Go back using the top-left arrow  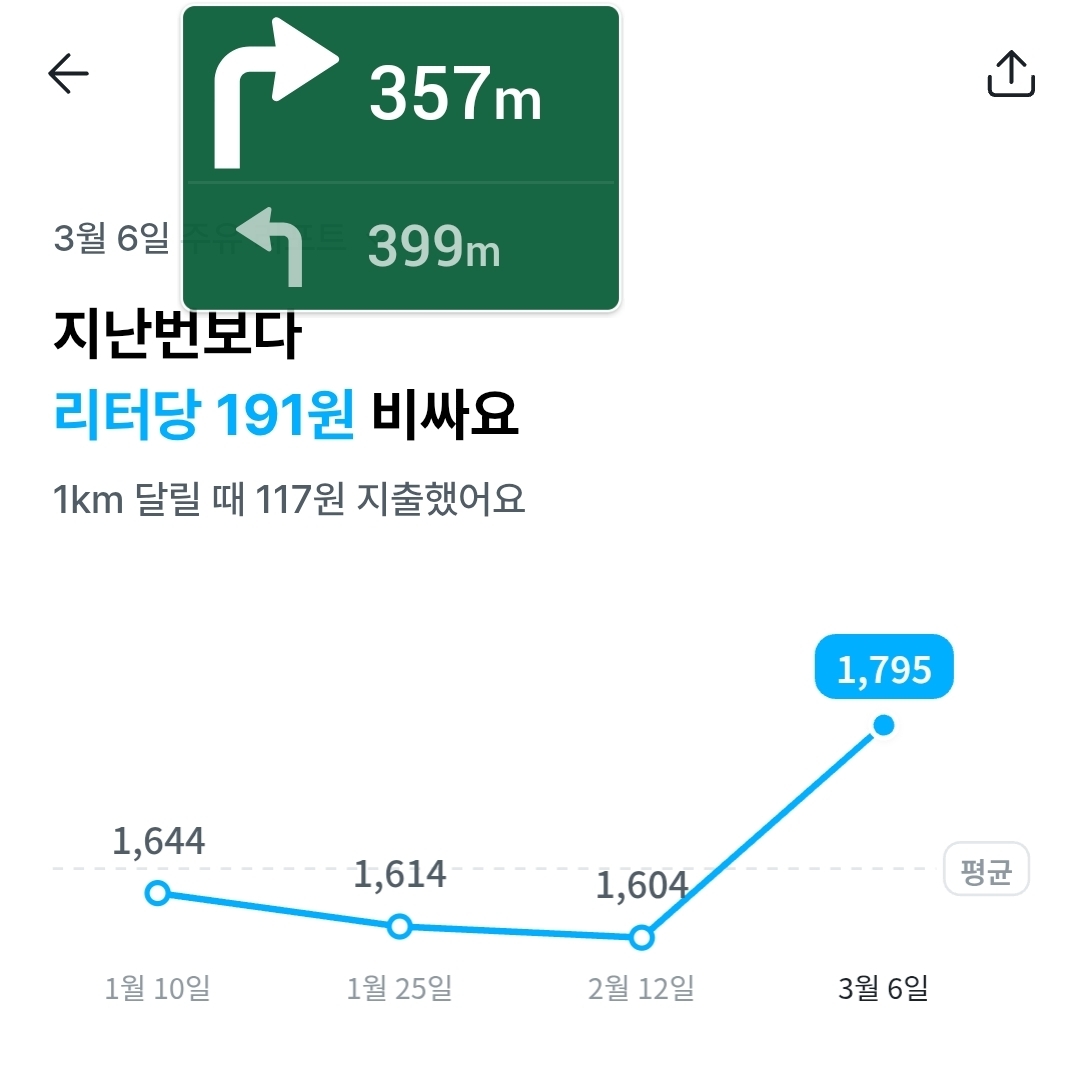coord(69,74)
